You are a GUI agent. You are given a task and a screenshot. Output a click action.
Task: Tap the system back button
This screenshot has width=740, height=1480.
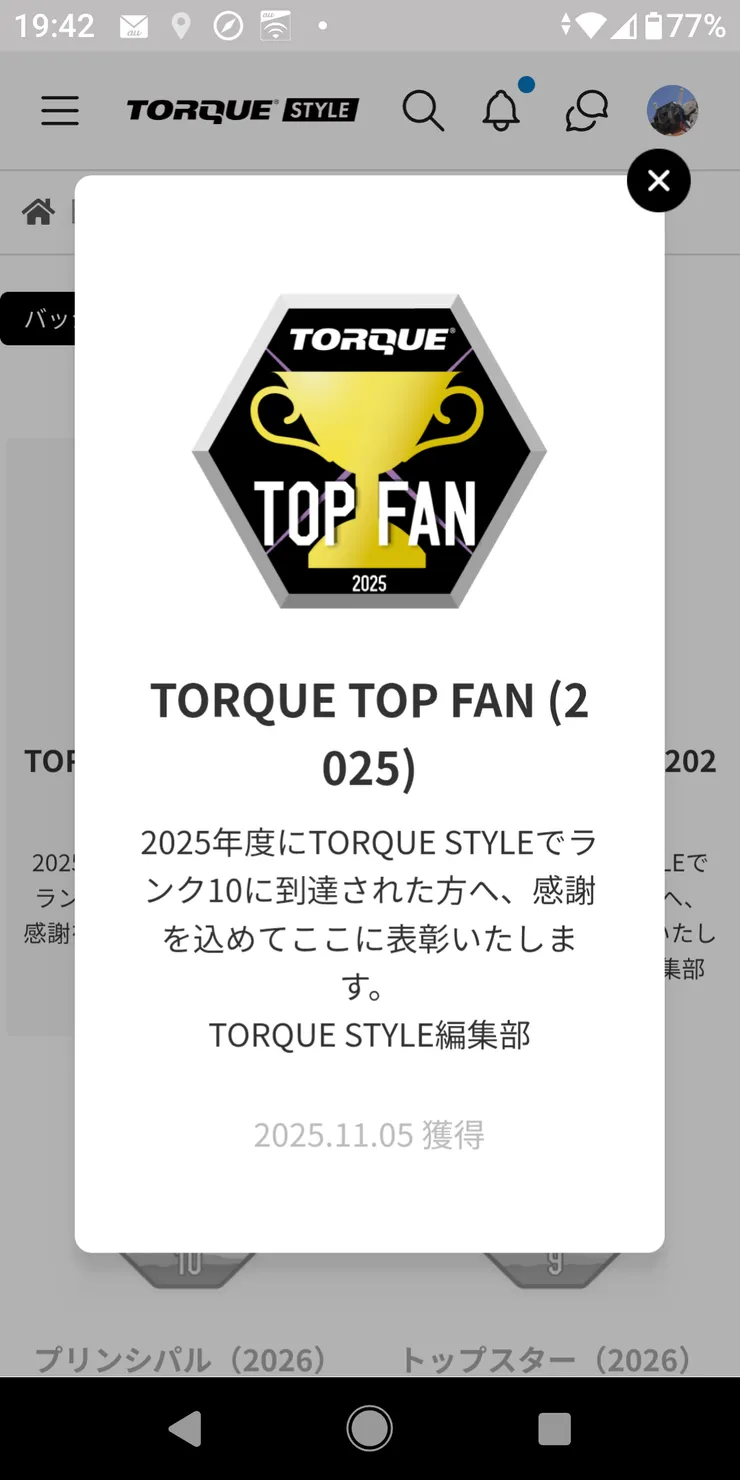[185, 1429]
